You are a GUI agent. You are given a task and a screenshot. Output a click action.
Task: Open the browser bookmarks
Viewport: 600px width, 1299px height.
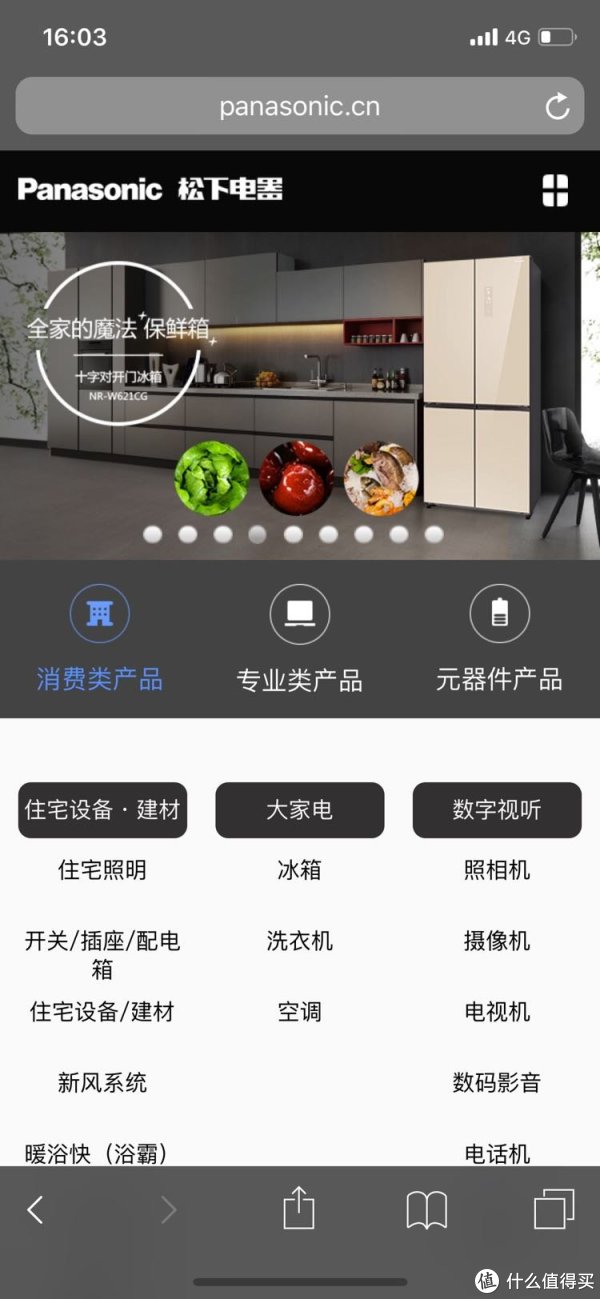pyautogui.click(x=426, y=1210)
